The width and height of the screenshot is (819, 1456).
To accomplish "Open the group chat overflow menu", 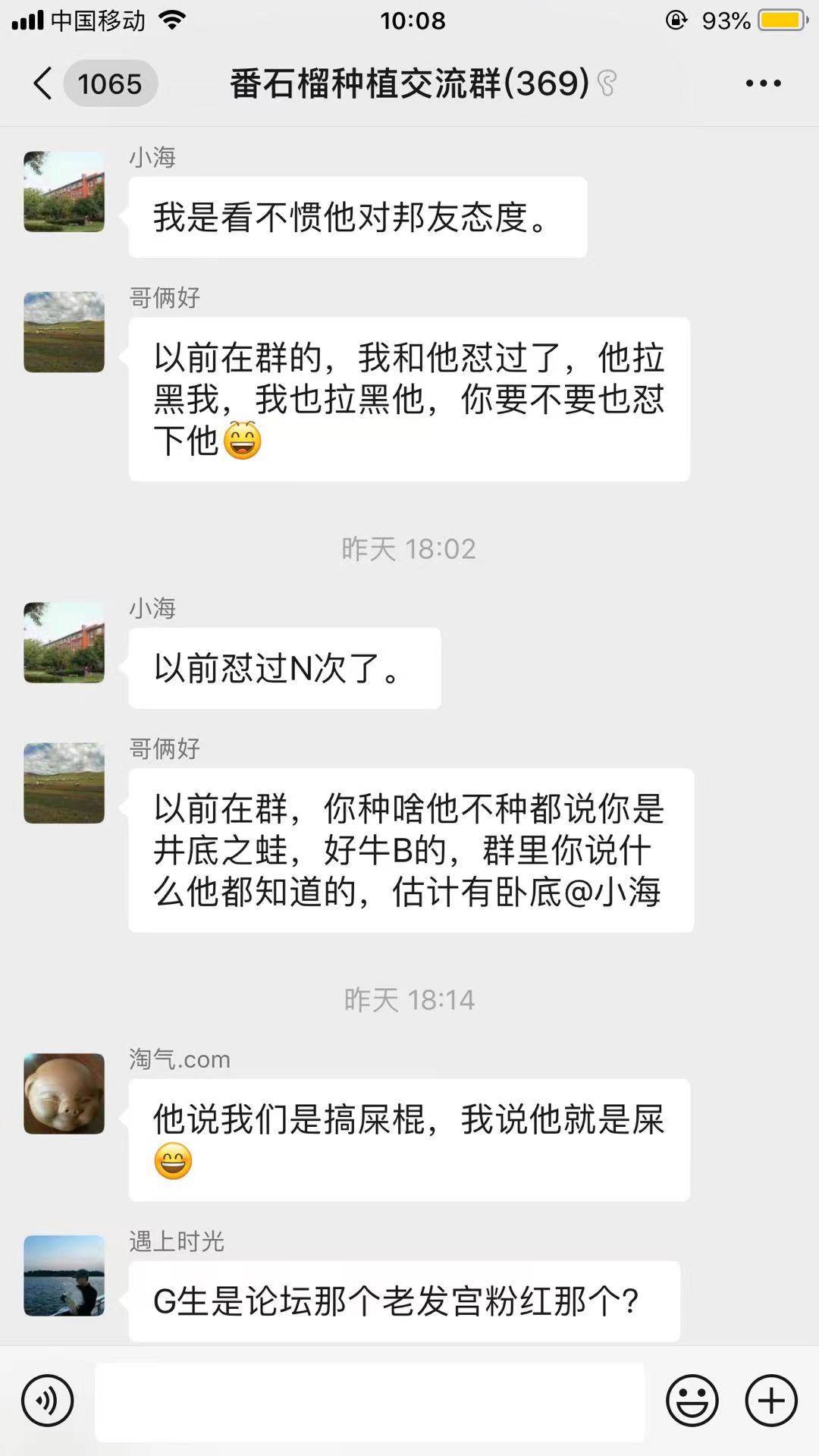I will coord(763,83).
